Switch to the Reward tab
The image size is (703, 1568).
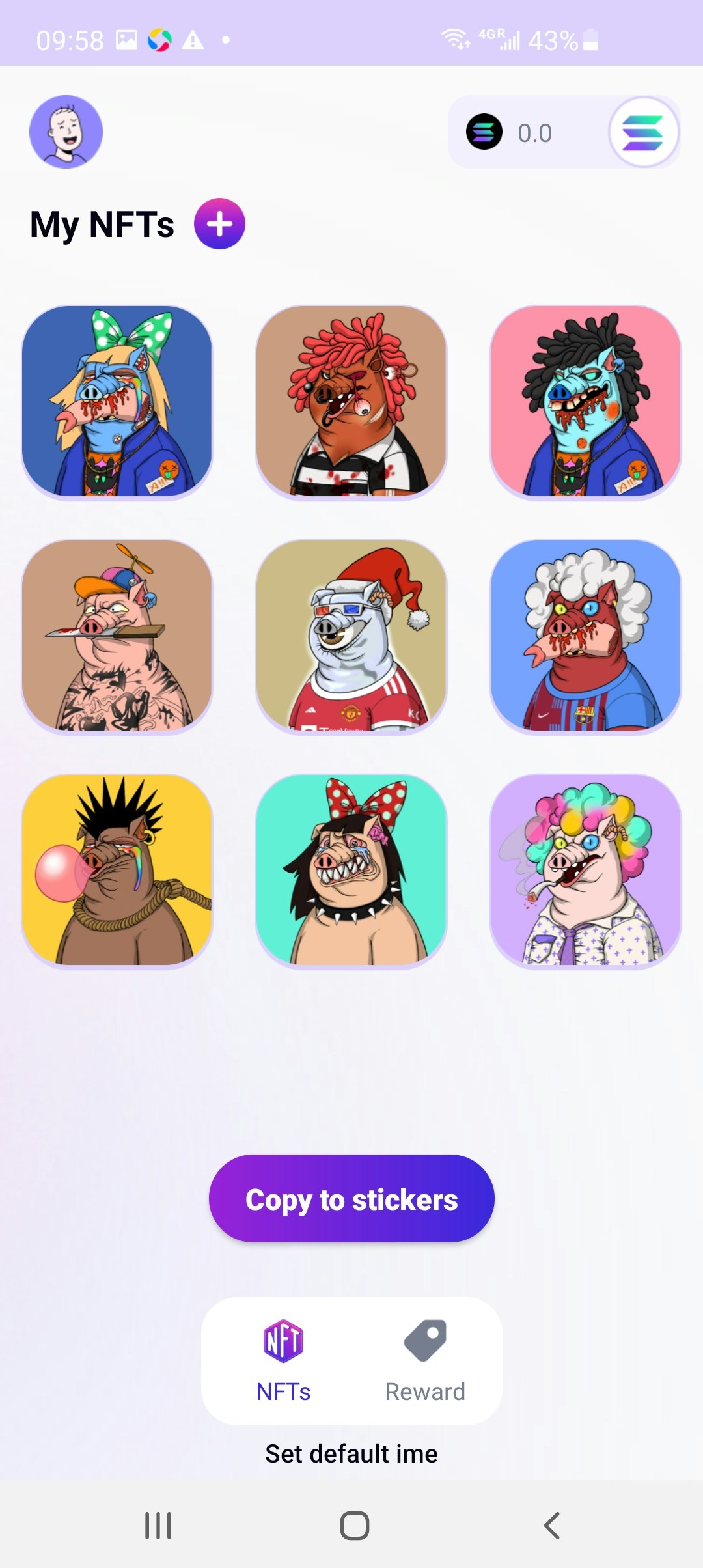pyautogui.click(x=425, y=1361)
